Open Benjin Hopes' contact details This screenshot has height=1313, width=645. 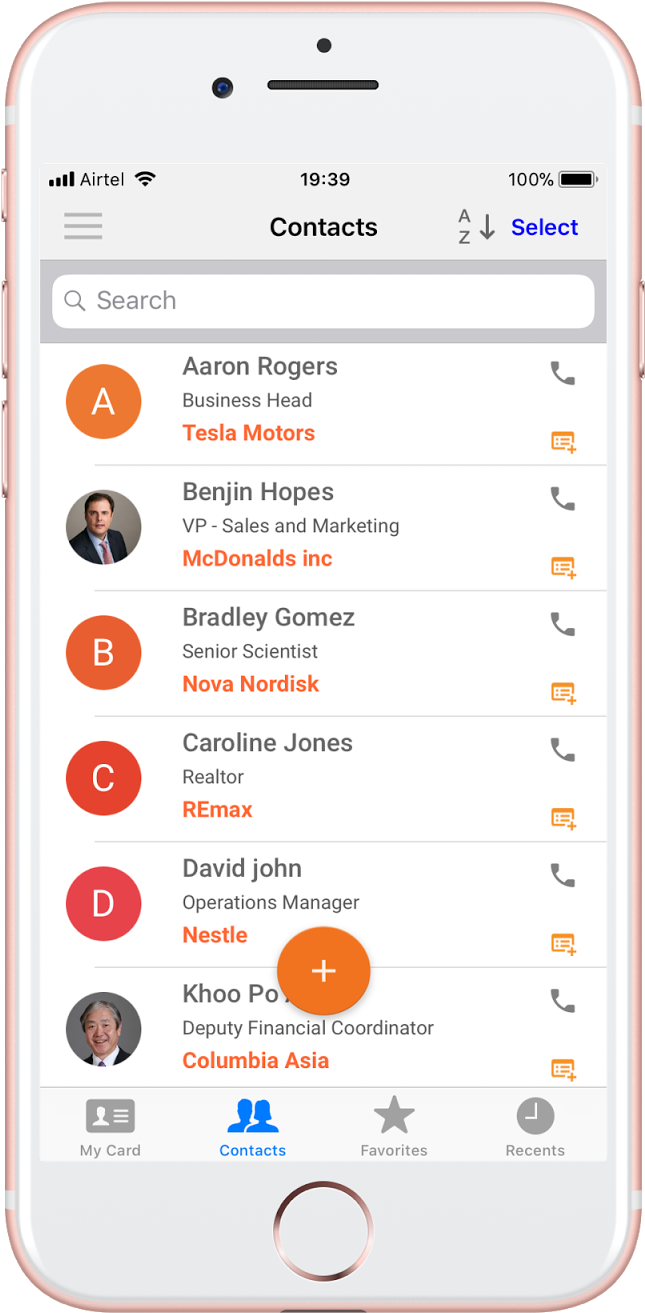click(x=323, y=528)
